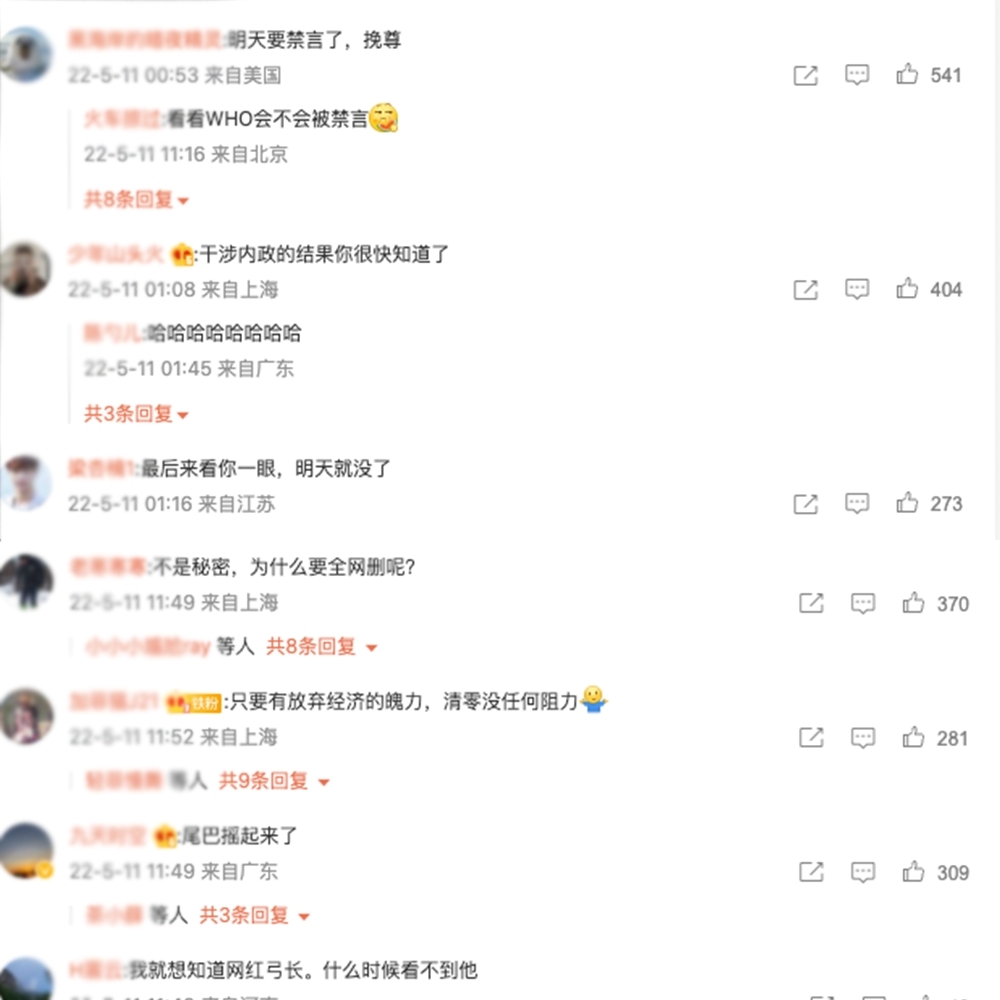Expand 共8条回复 under 'WHO会不会被禁言'
This screenshot has width=1000, height=1000.
tap(136, 199)
